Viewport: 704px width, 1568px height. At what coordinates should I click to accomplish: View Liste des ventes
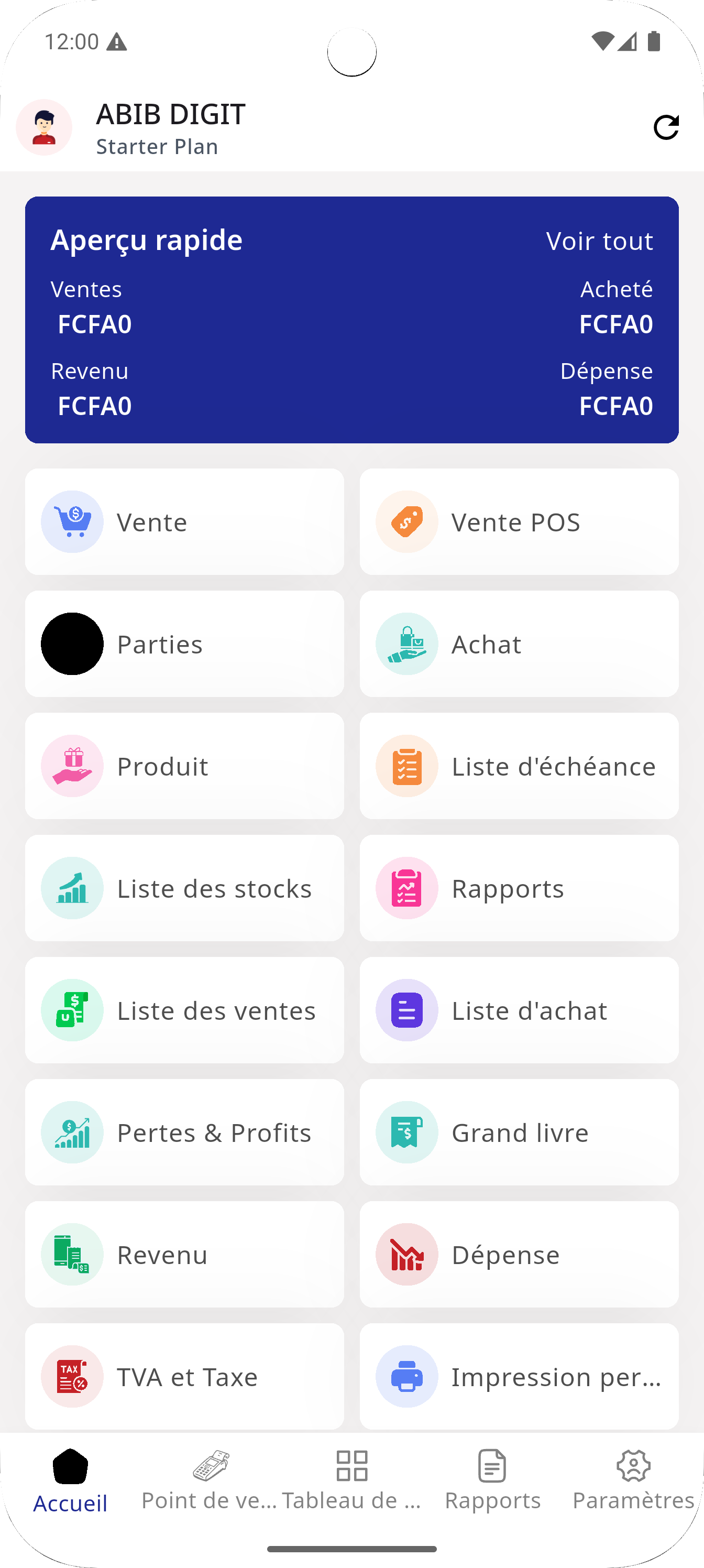pyautogui.click(x=184, y=1010)
